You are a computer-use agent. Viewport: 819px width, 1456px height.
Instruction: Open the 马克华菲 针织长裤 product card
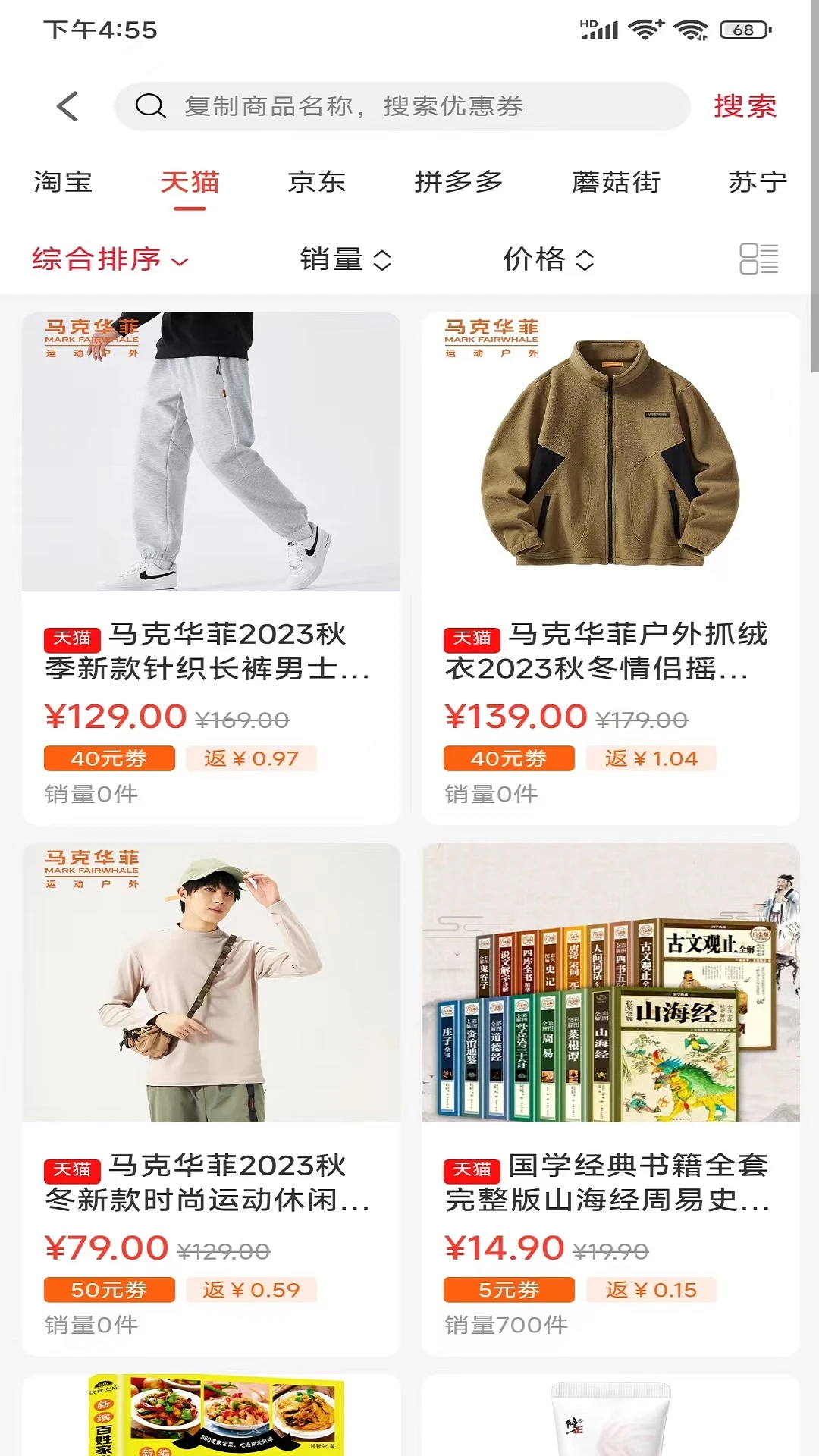(x=211, y=567)
